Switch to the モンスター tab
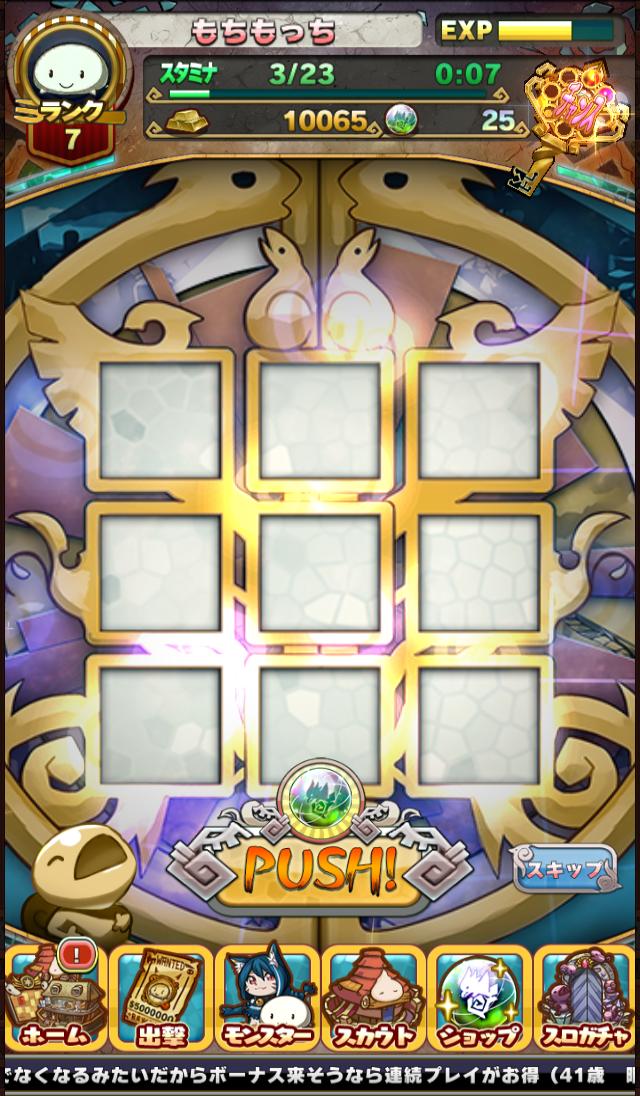The height and width of the screenshot is (1096, 640). point(267,997)
